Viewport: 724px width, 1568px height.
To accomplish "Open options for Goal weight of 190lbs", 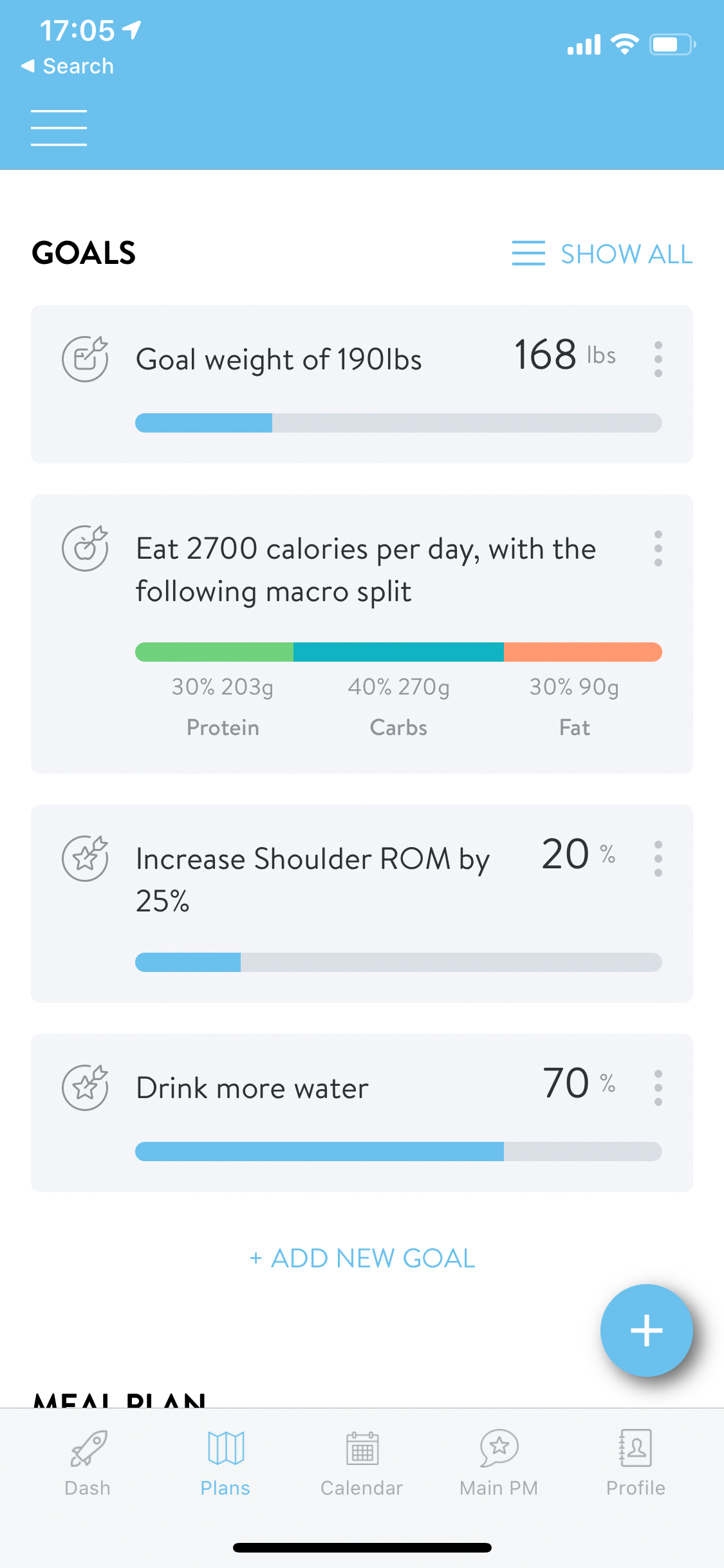I will click(658, 359).
